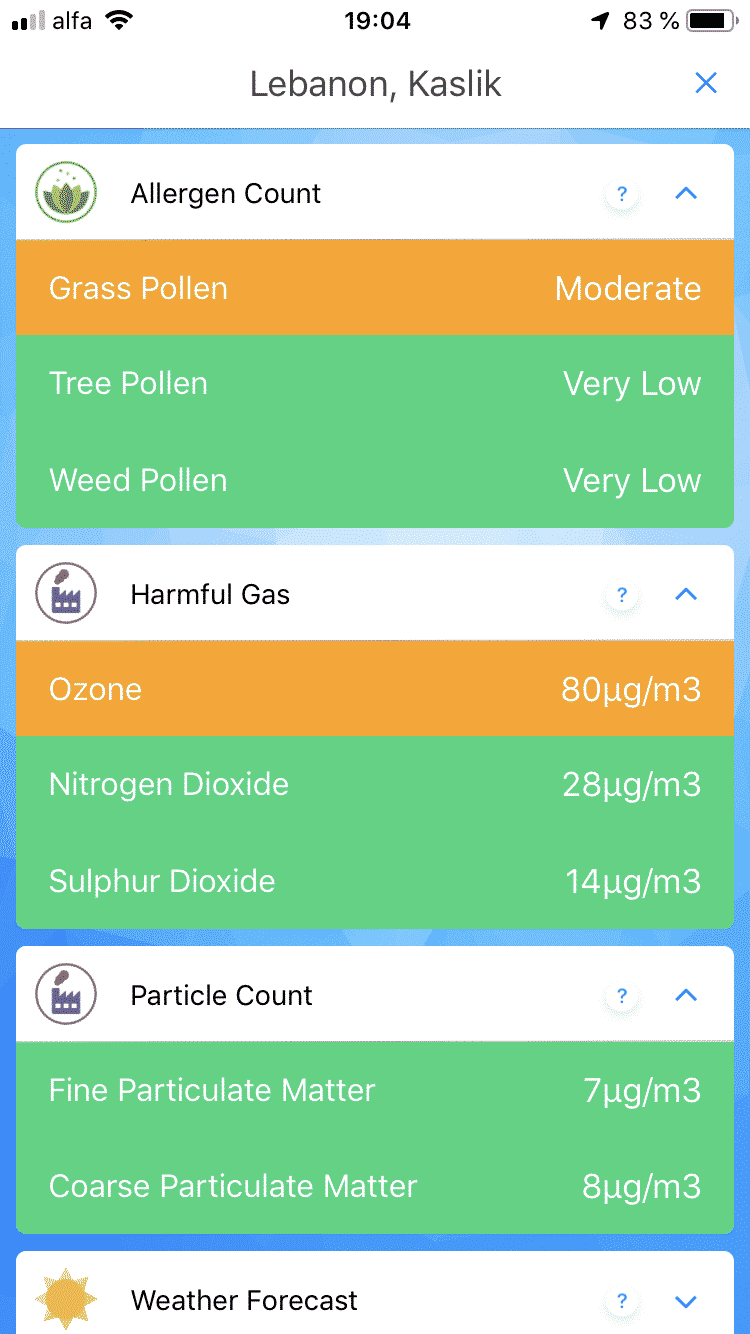Open help for Allergen Count
Viewport: 750px width, 1334px height.
[622, 194]
